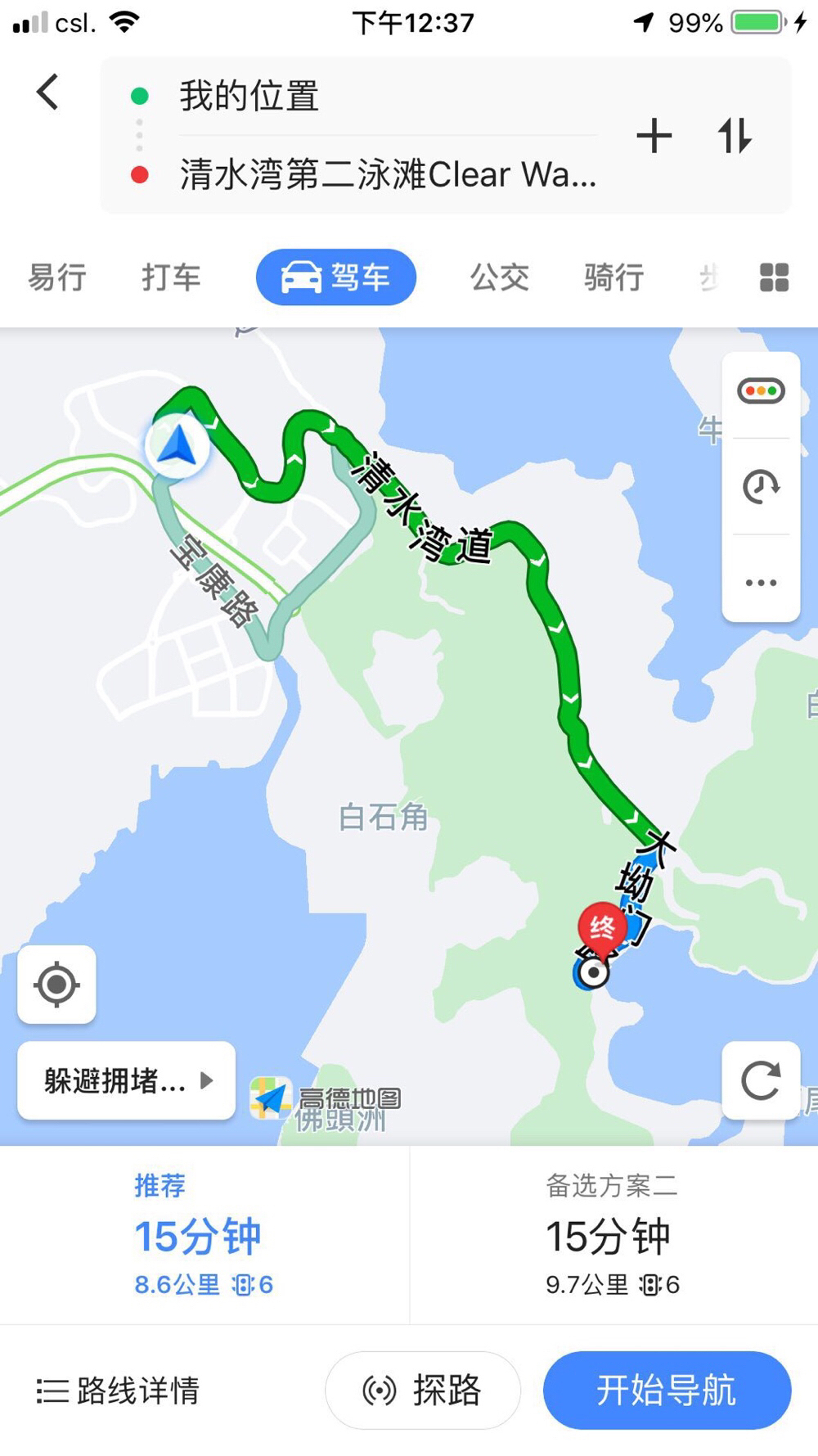Open the three-dot more options on map
This screenshot has height=1456, width=818.
coord(761,583)
